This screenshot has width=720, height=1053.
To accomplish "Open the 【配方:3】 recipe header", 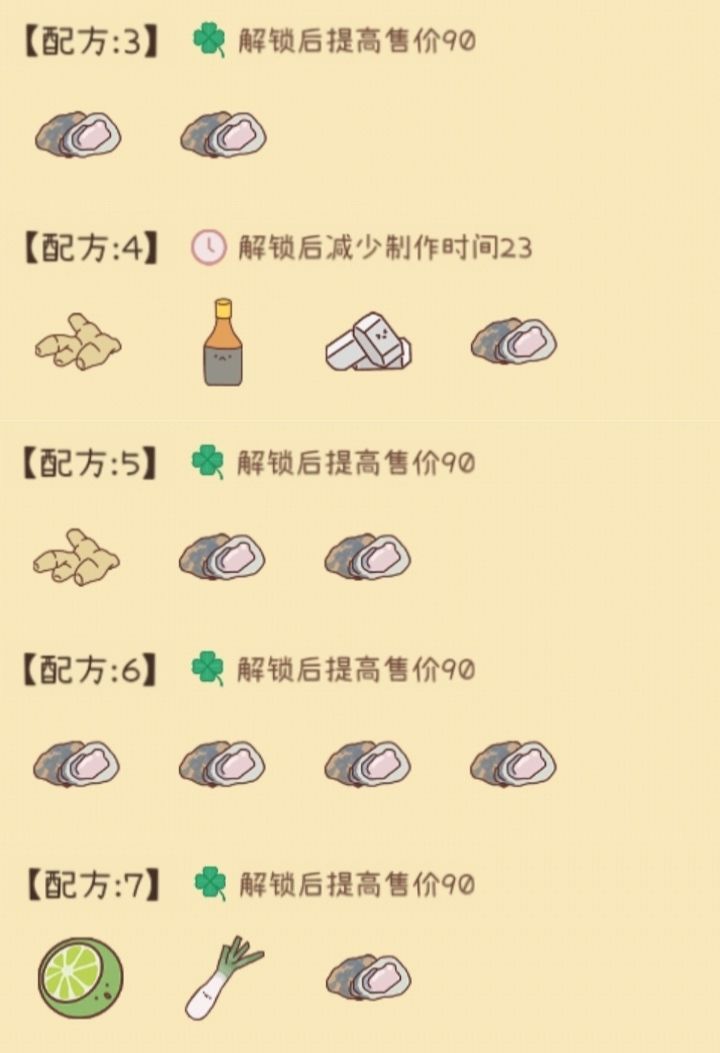I will point(90,41).
